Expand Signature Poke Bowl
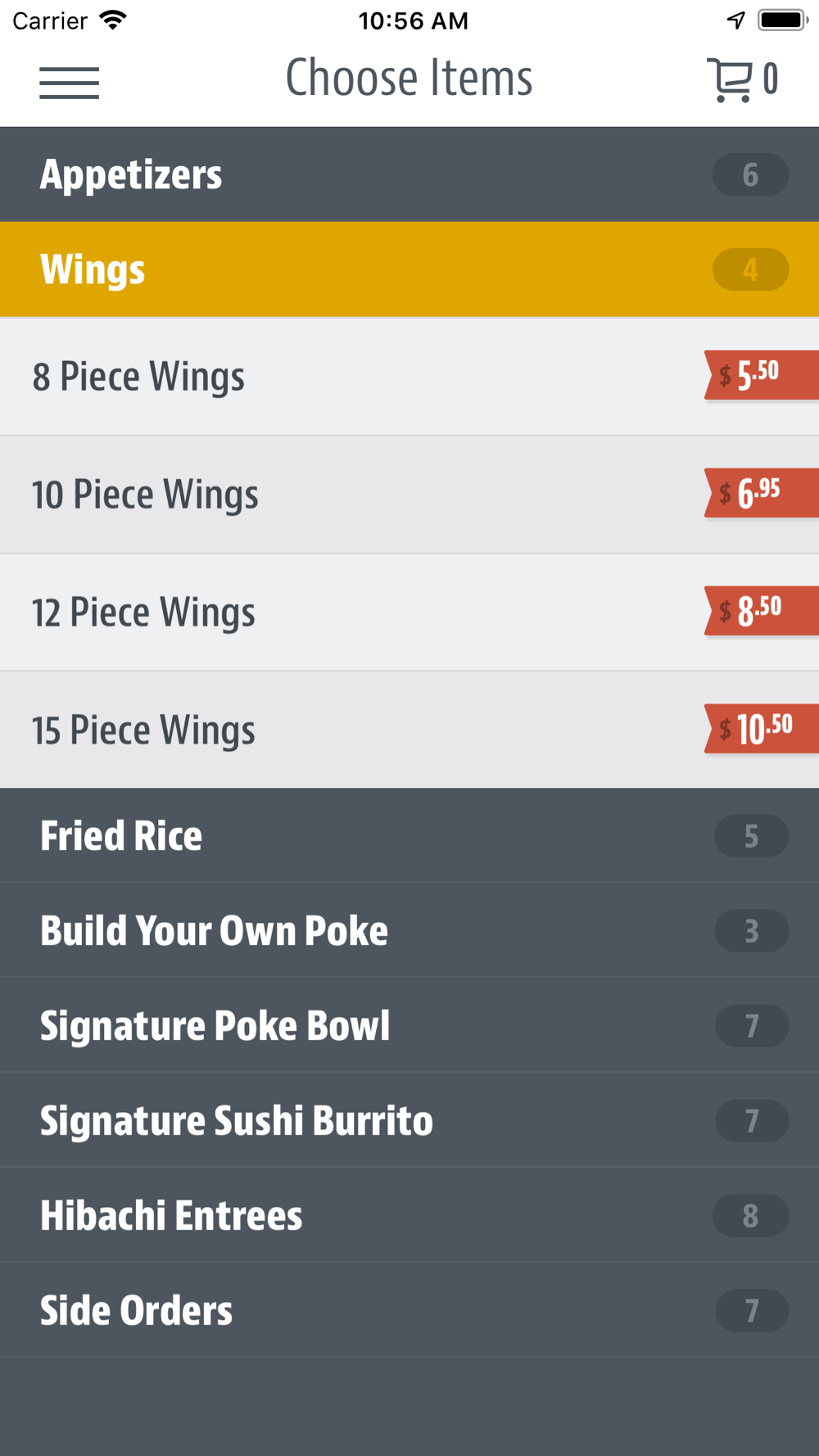 (x=409, y=1025)
